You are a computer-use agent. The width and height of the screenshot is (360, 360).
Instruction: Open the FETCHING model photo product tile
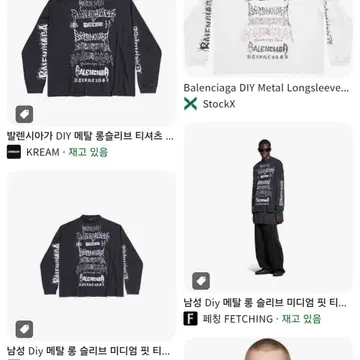(x=269, y=208)
